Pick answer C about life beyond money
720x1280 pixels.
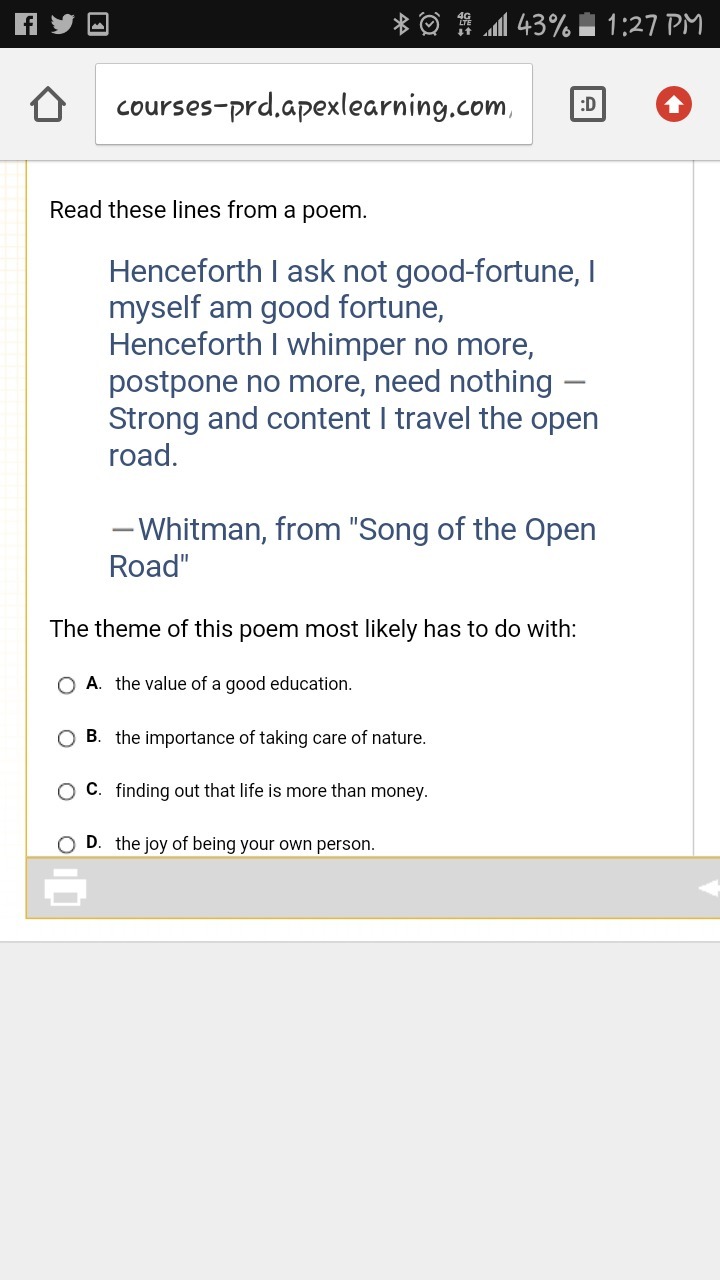tap(67, 791)
